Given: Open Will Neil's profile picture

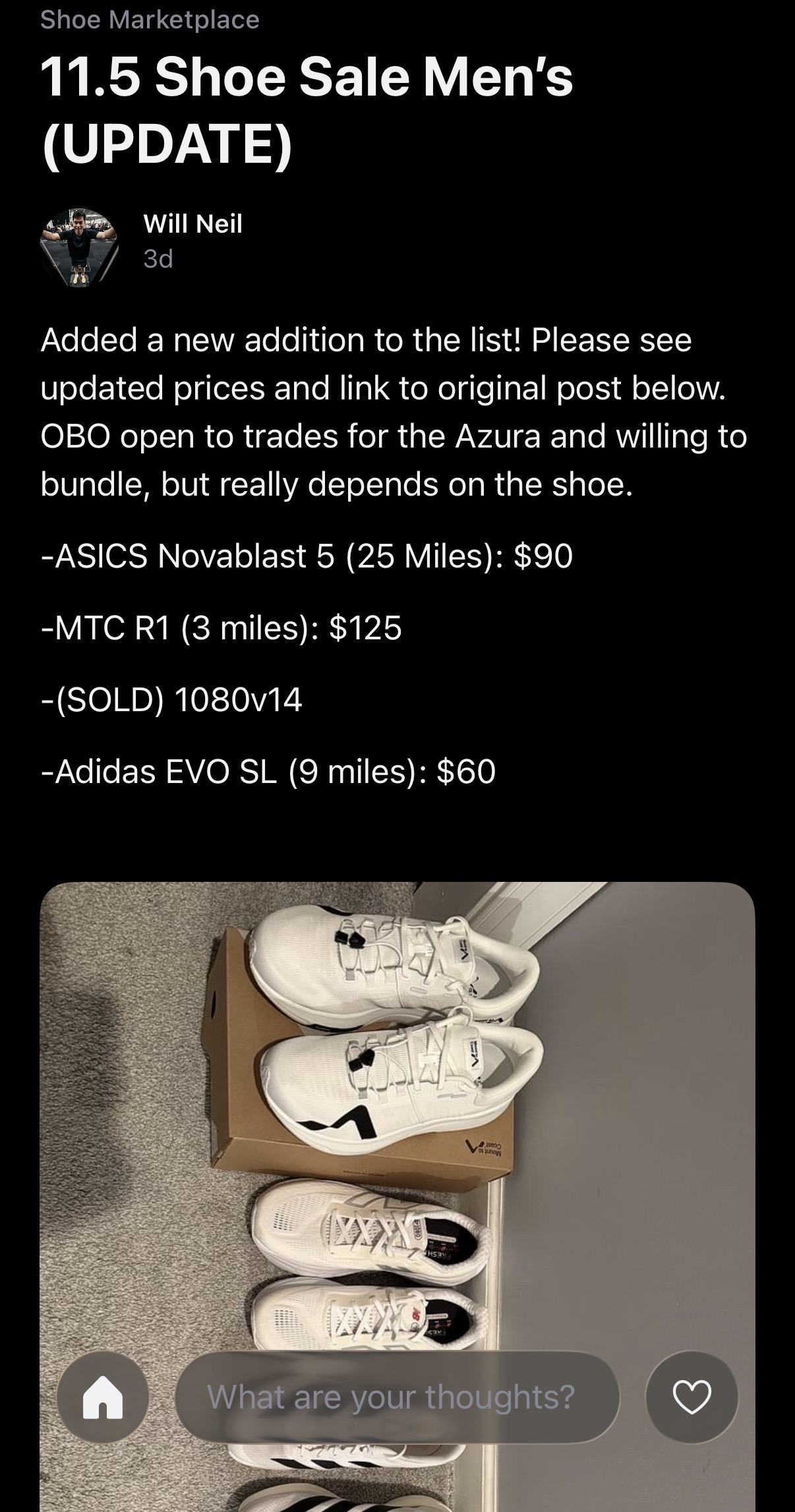Looking at the screenshot, I should click(x=79, y=247).
